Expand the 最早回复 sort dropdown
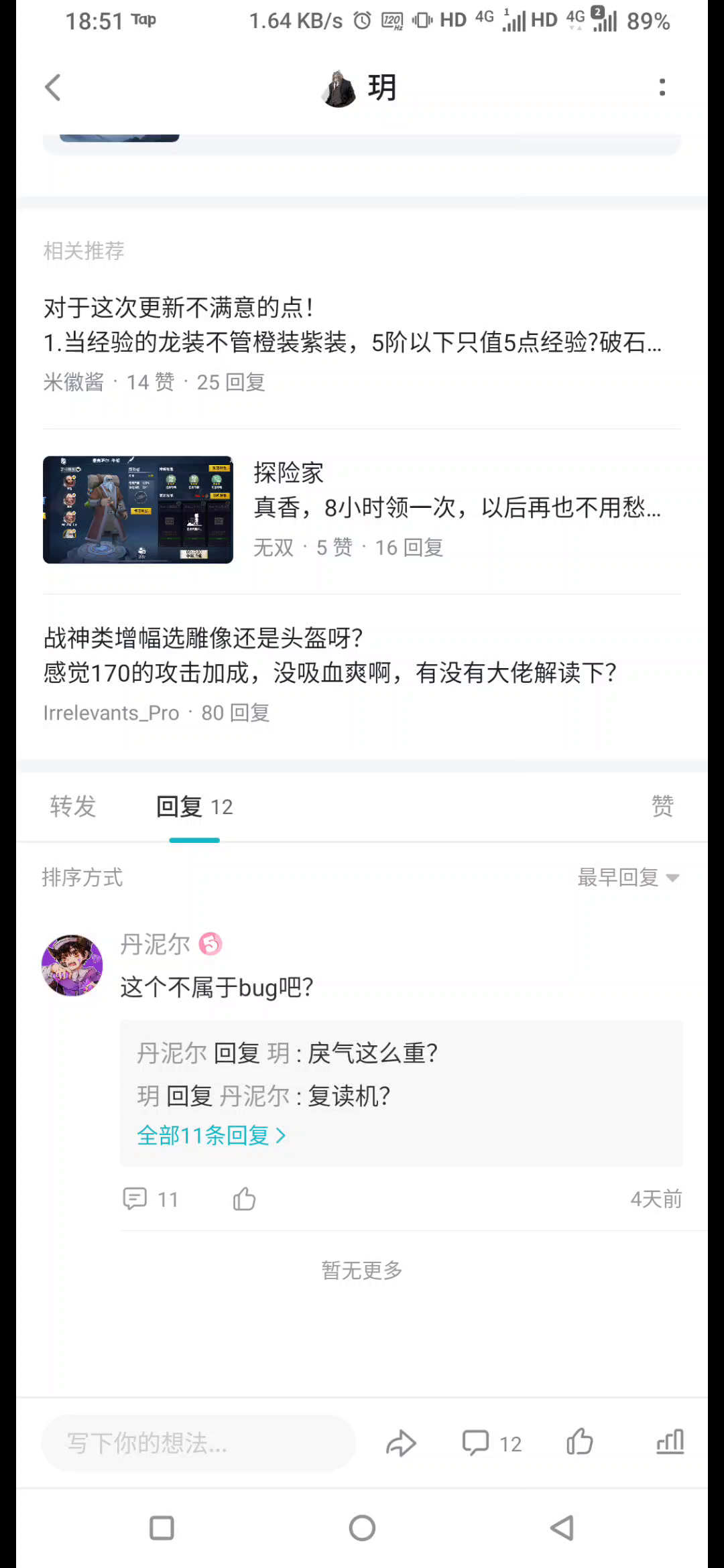724x1568 pixels. coord(629,877)
